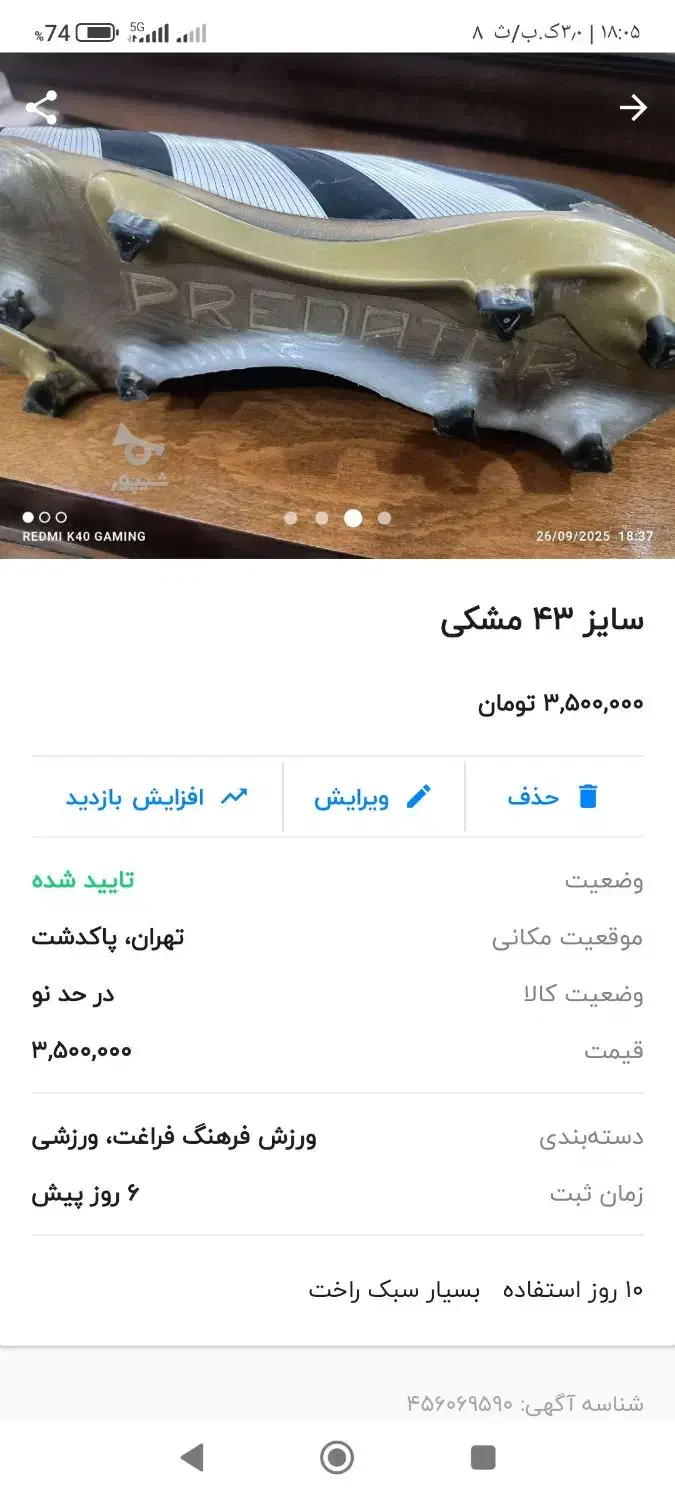Edit the ad with ویرایش button

pos(373,797)
